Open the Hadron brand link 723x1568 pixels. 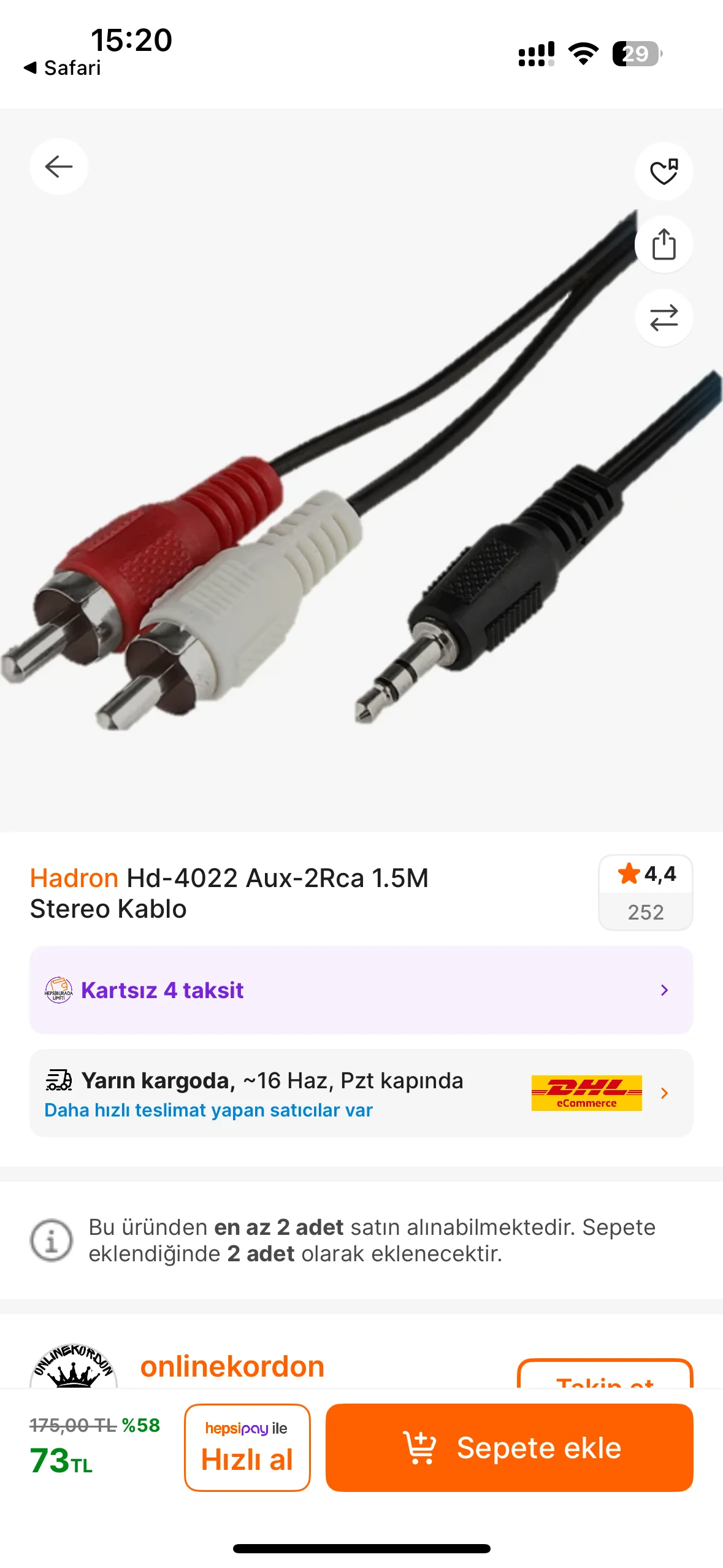(74, 878)
